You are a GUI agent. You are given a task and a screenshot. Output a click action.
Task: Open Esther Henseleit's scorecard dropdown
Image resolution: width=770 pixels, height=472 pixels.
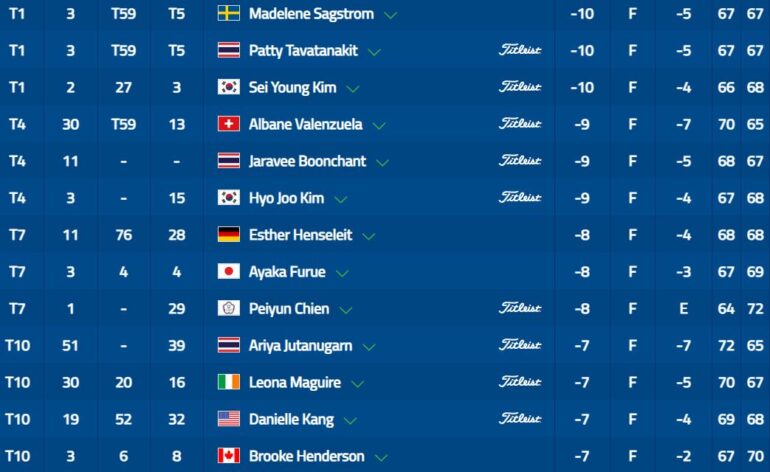369,237
